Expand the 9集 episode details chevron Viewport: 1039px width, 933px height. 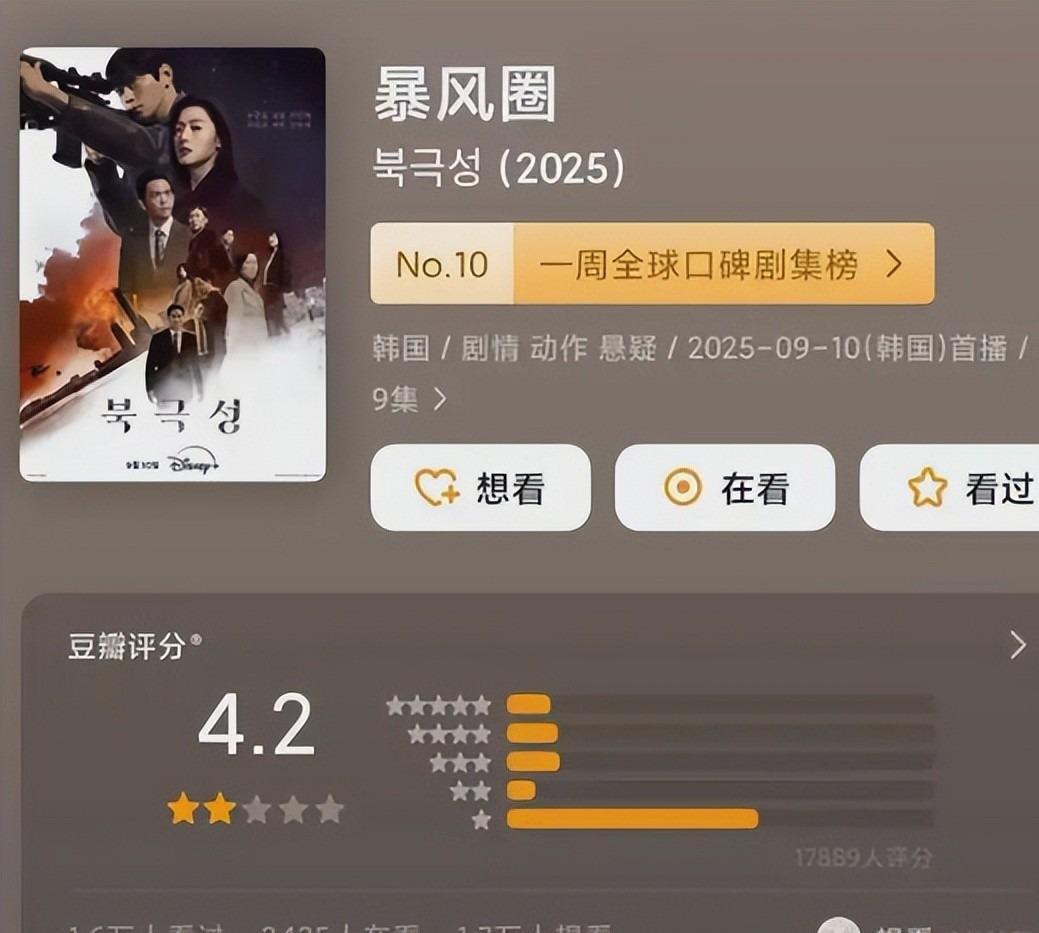pyautogui.click(x=439, y=400)
